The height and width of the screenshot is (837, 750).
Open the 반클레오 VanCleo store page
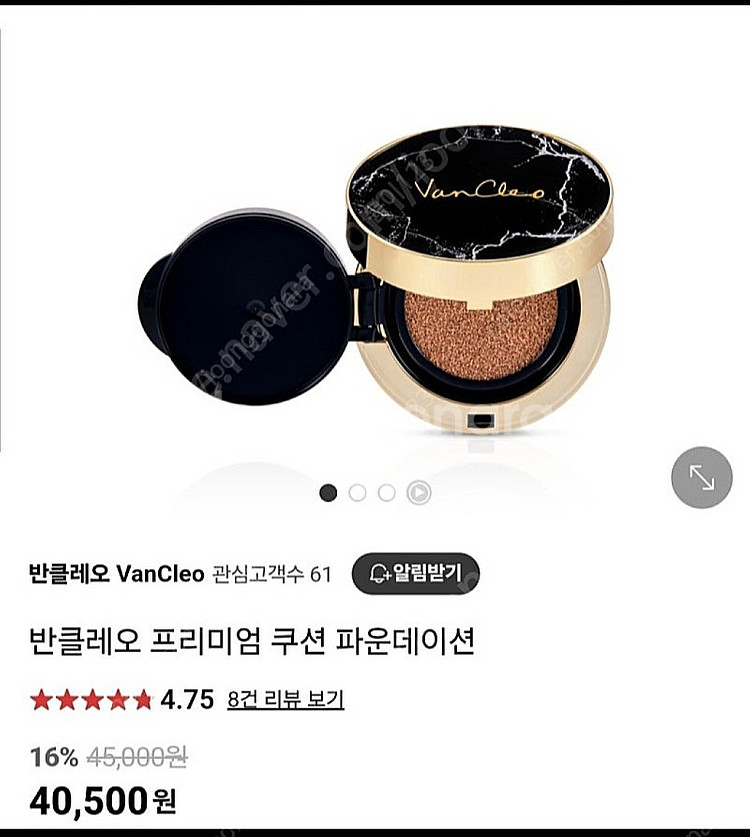pyautogui.click(x=116, y=574)
